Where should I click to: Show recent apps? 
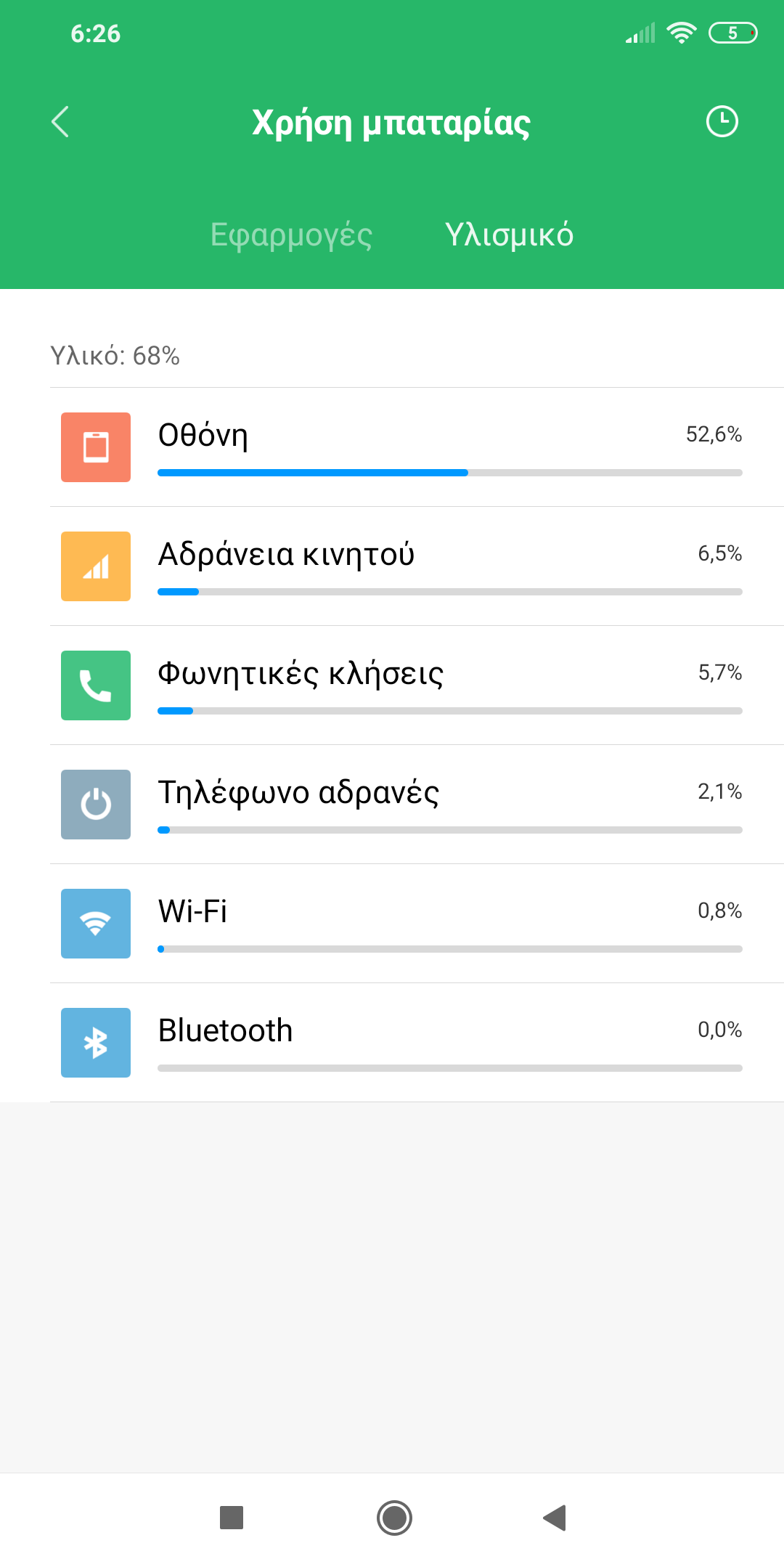point(232,1518)
